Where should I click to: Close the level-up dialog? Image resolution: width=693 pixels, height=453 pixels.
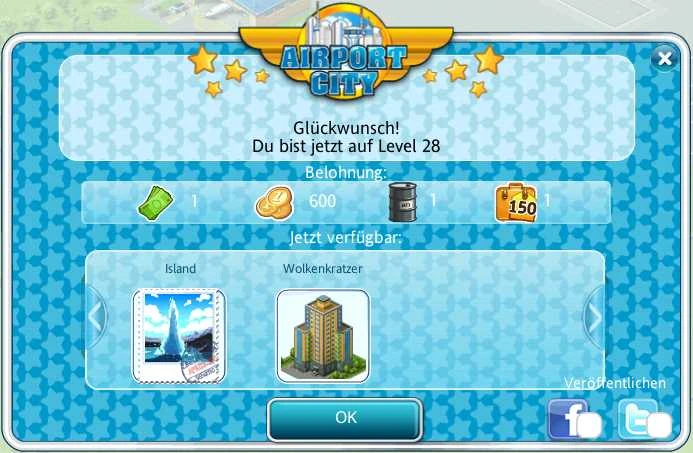point(663,59)
